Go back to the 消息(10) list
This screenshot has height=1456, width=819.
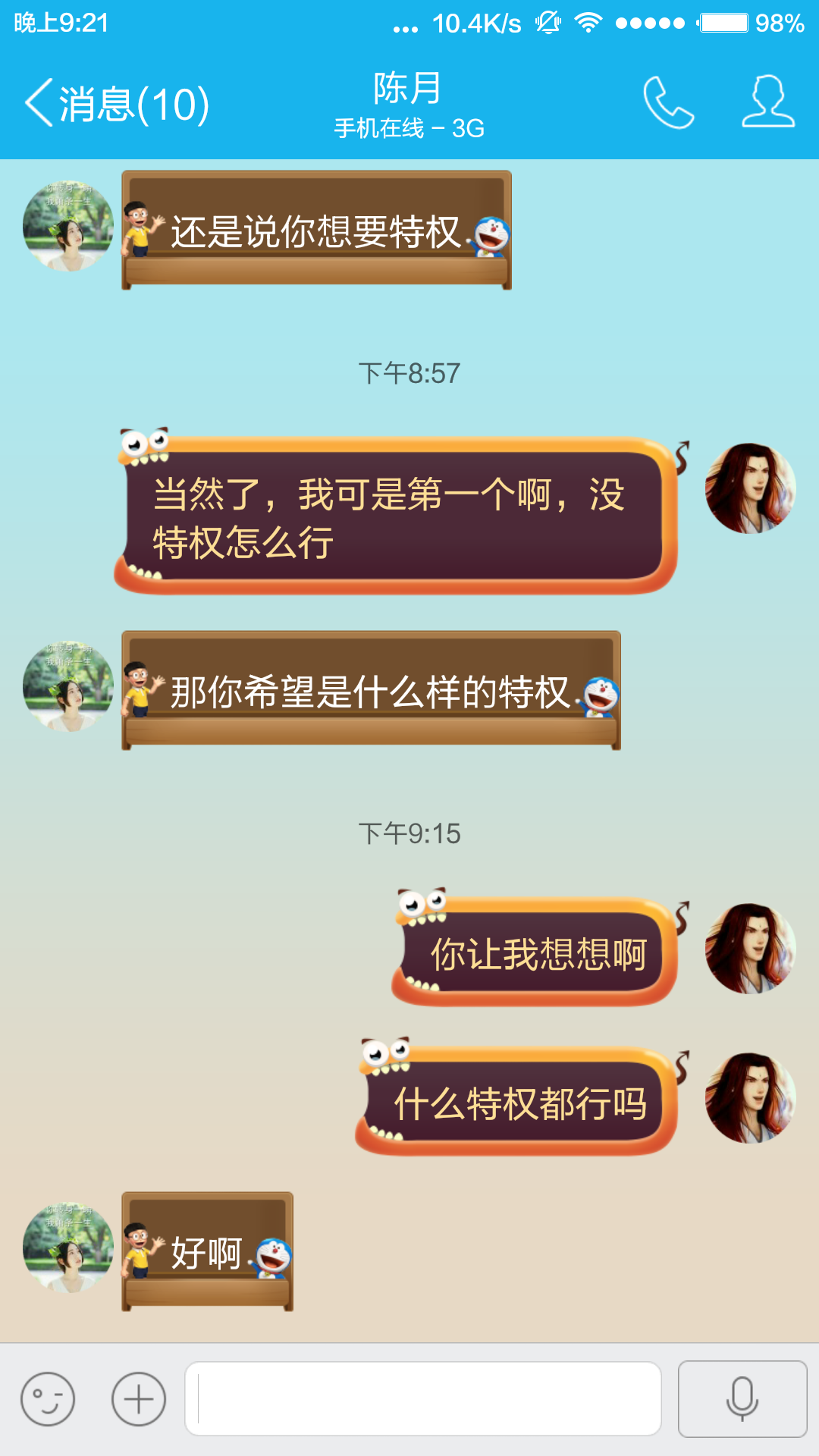point(116,104)
